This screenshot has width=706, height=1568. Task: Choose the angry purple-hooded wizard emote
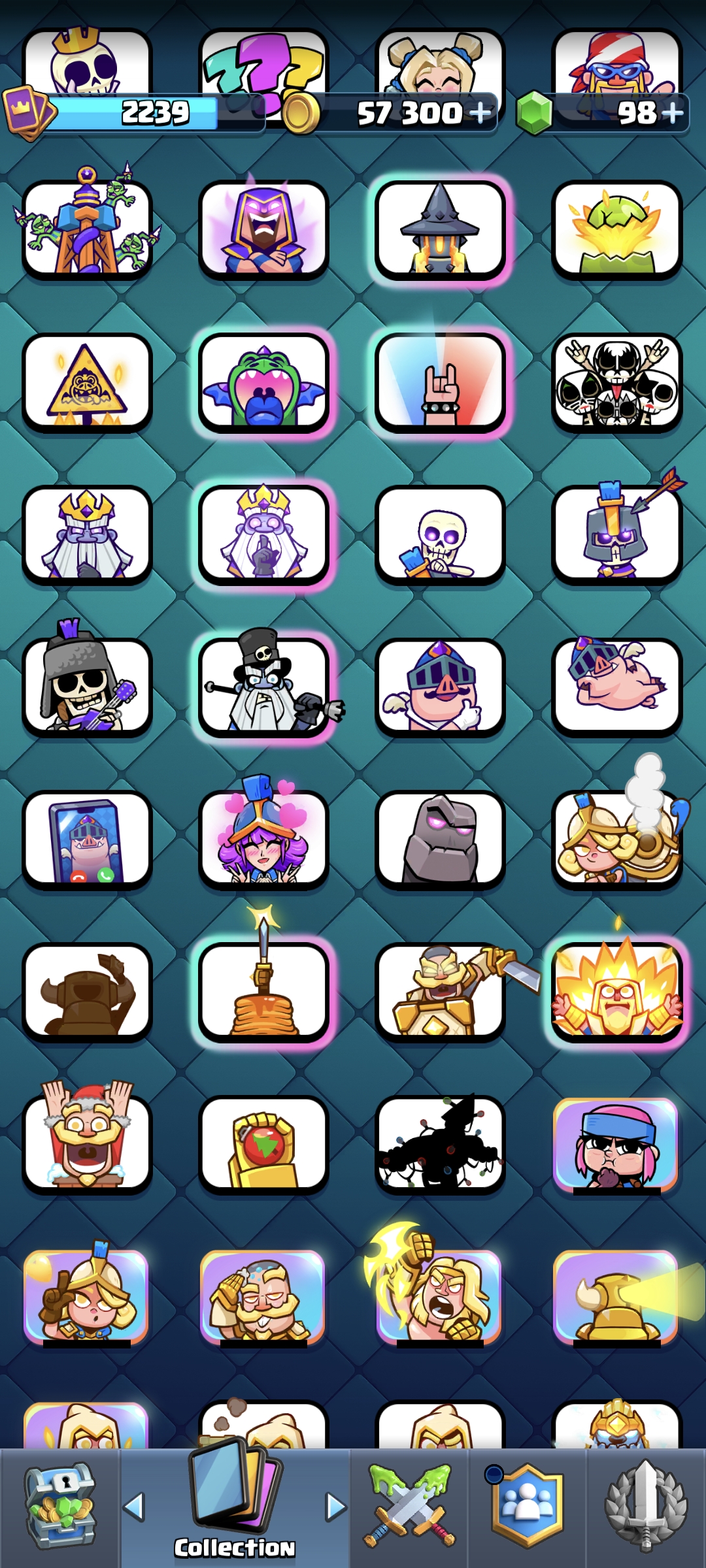[x=263, y=230]
